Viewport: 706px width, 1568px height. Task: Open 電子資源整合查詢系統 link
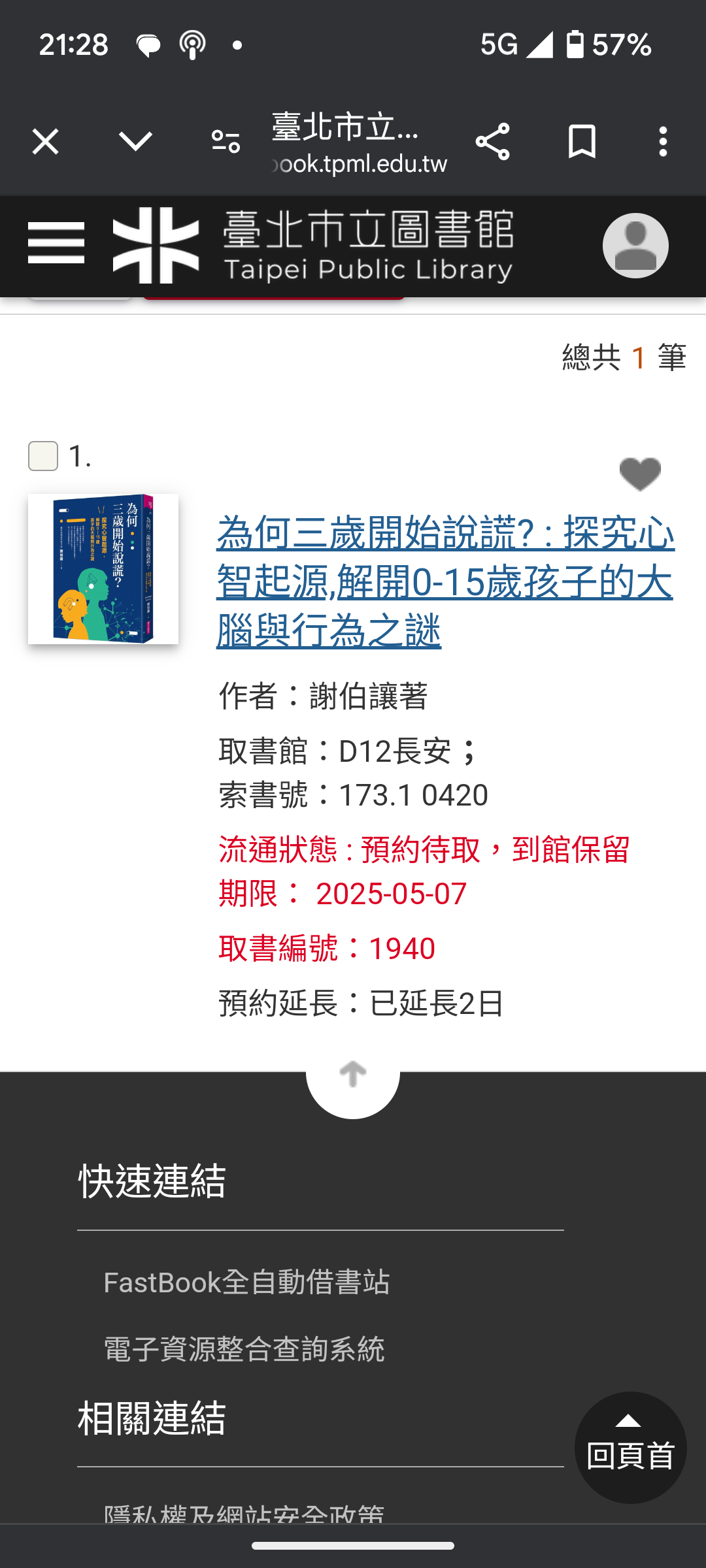click(x=244, y=1348)
